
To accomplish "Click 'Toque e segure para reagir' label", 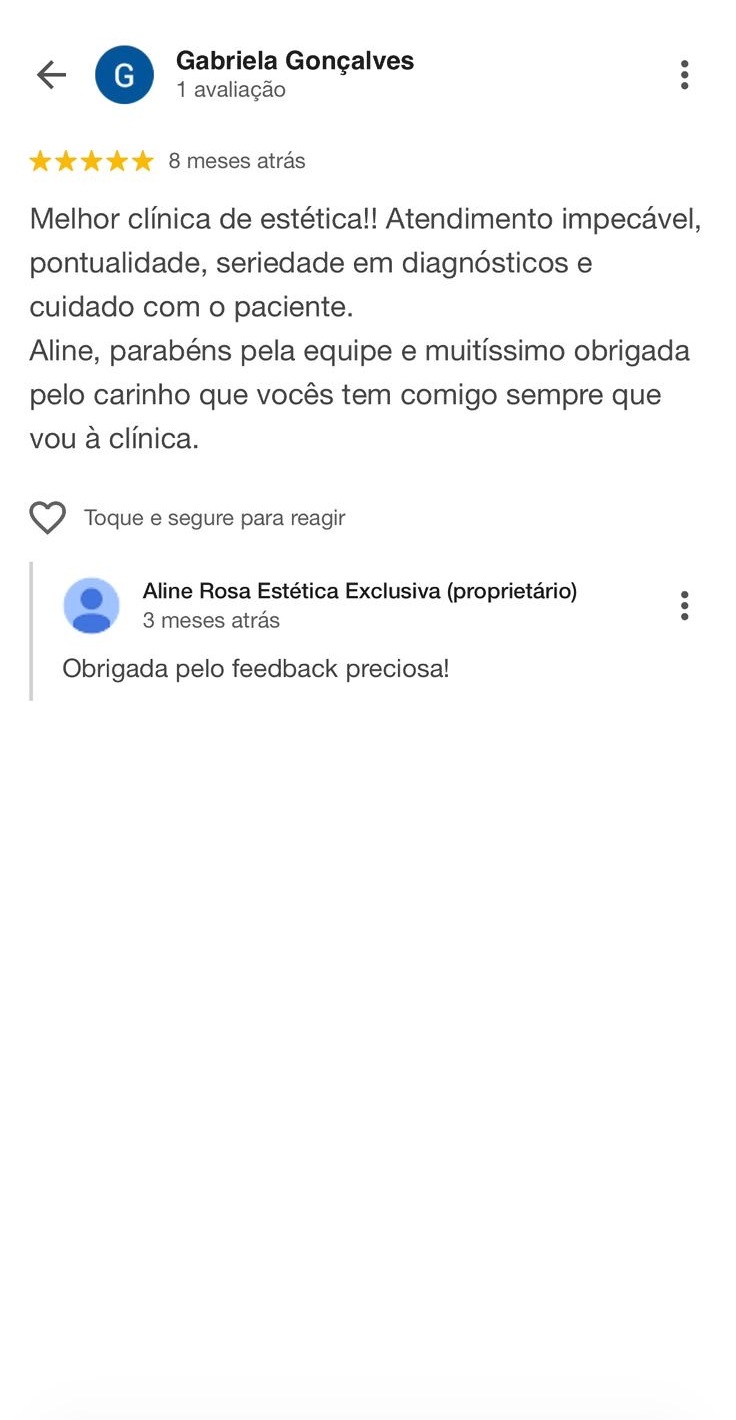I will coord(212,517).
